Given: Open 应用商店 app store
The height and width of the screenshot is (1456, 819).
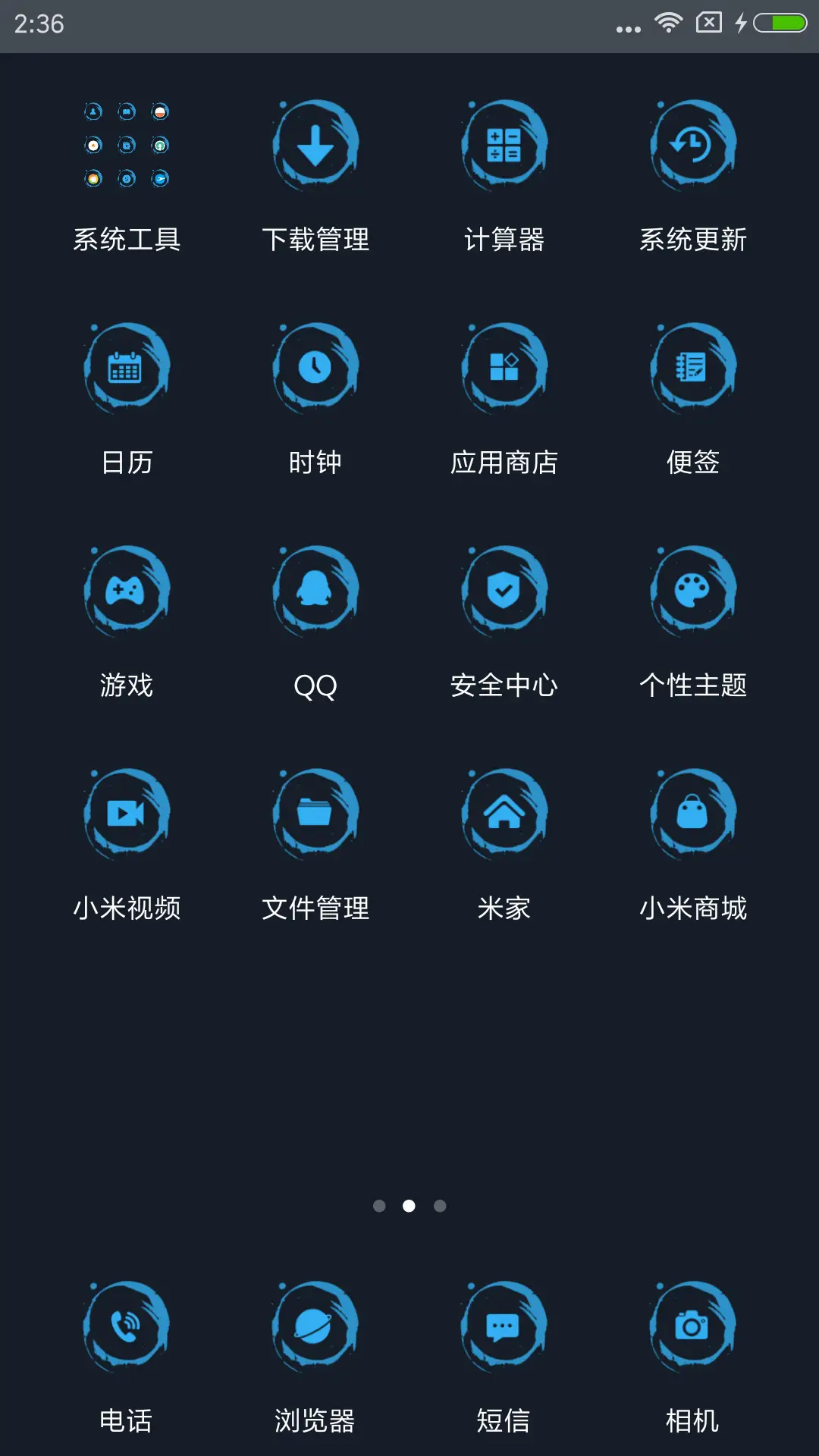Looking at the screenshot, I should tap(504, 368).
